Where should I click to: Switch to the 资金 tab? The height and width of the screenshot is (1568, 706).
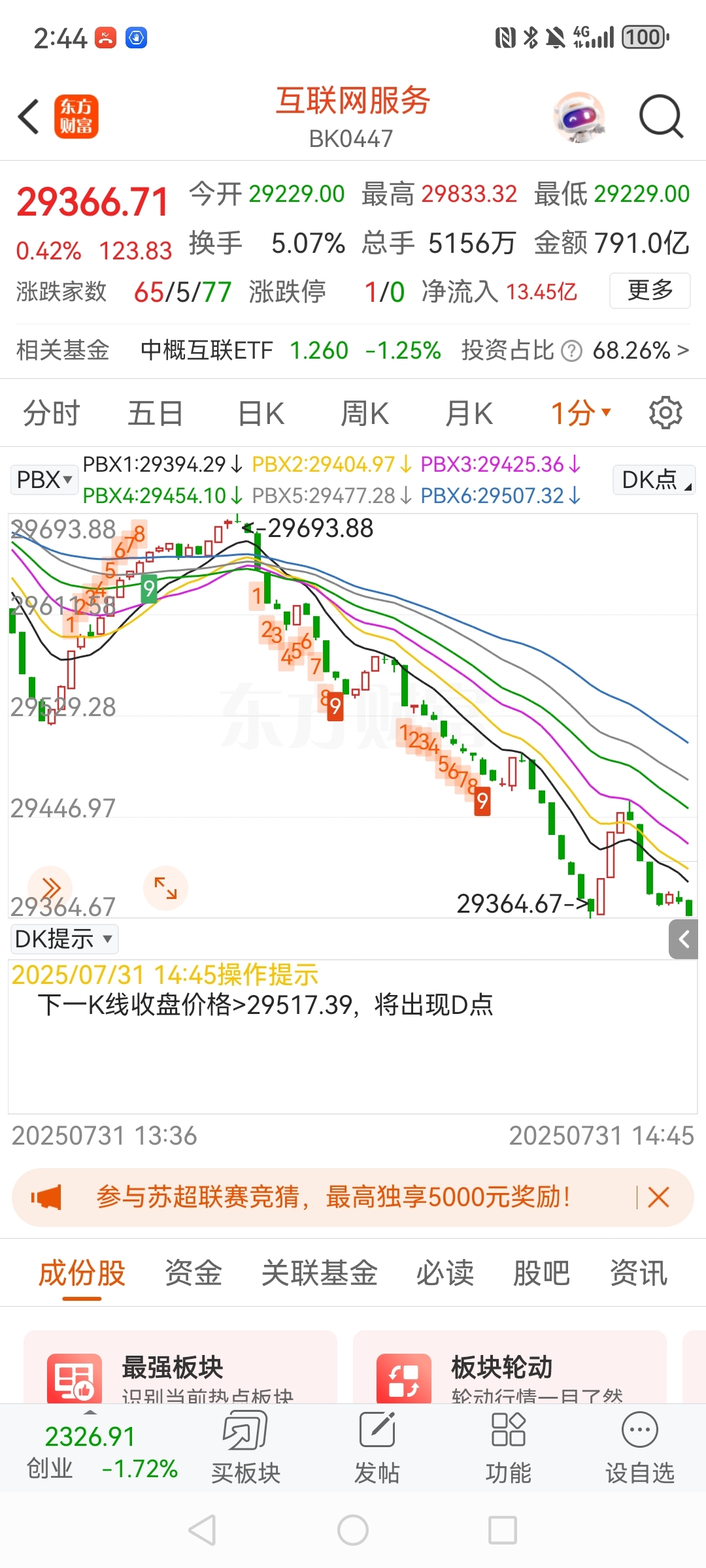(x=193, y=1273)
